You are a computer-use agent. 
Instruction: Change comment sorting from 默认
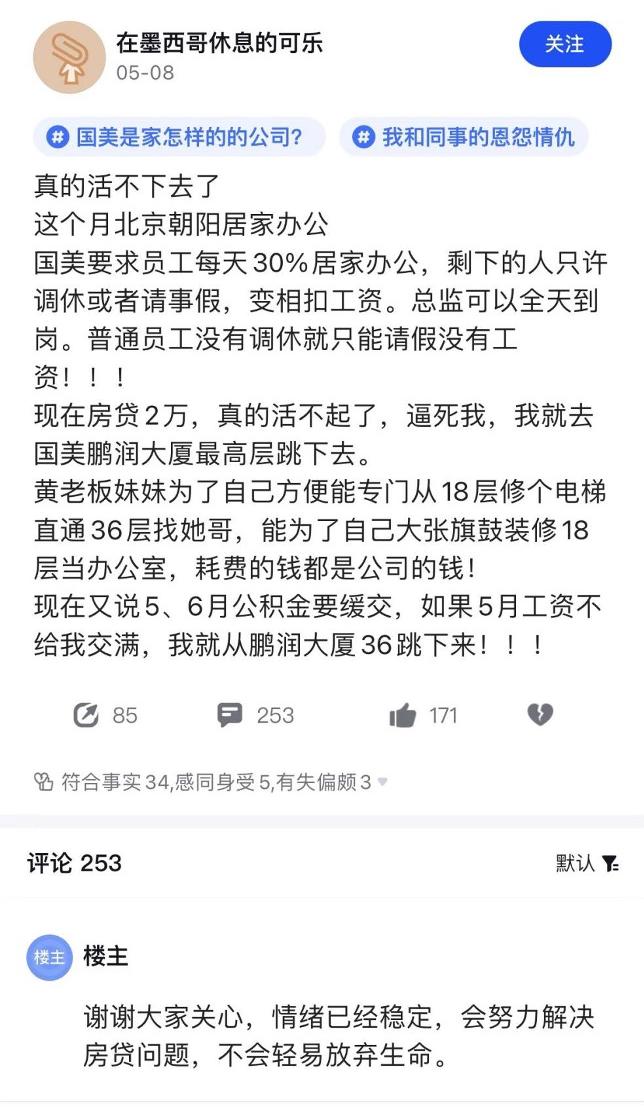[587, 863]
